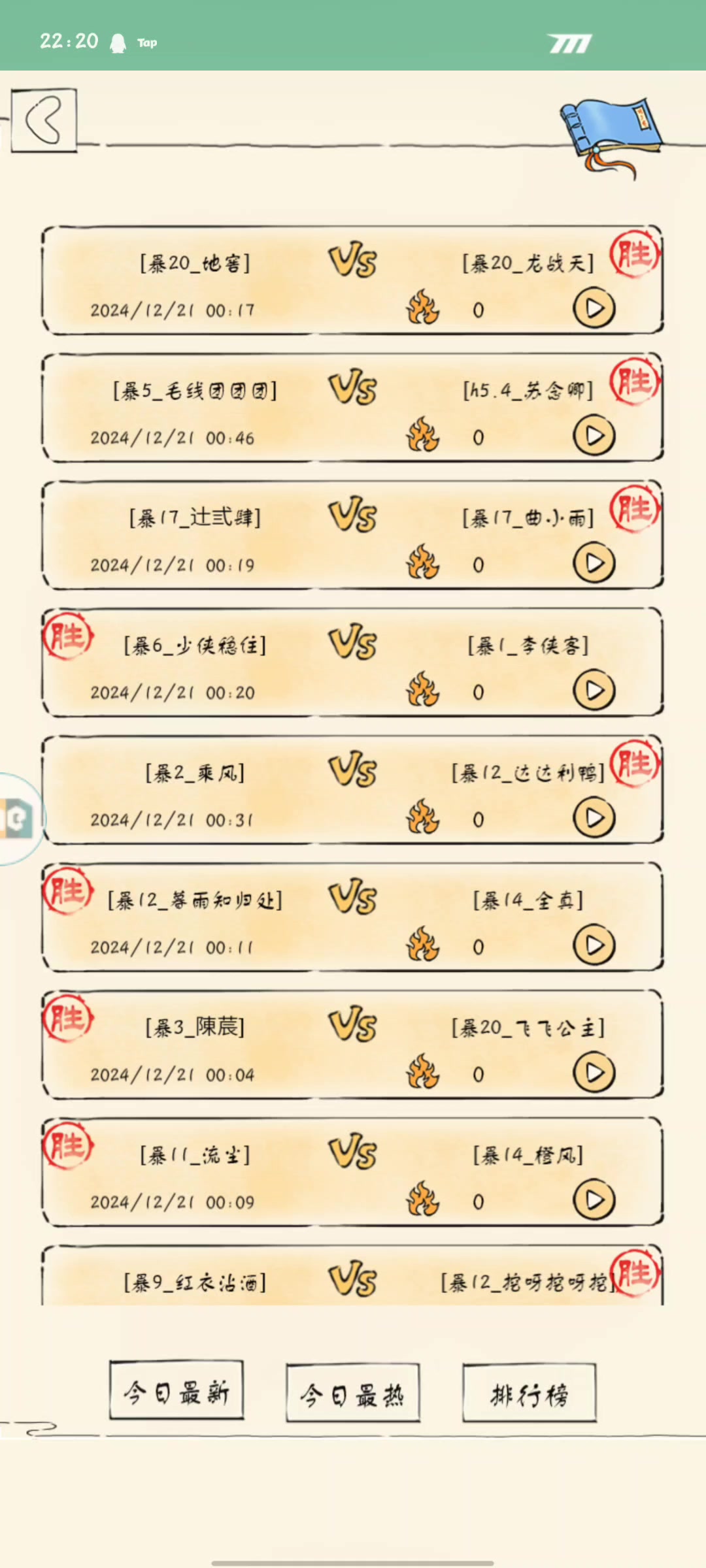706x1568 pixels.
Task: Switch to 今日最新 tab
Action: pos(176,1393)
